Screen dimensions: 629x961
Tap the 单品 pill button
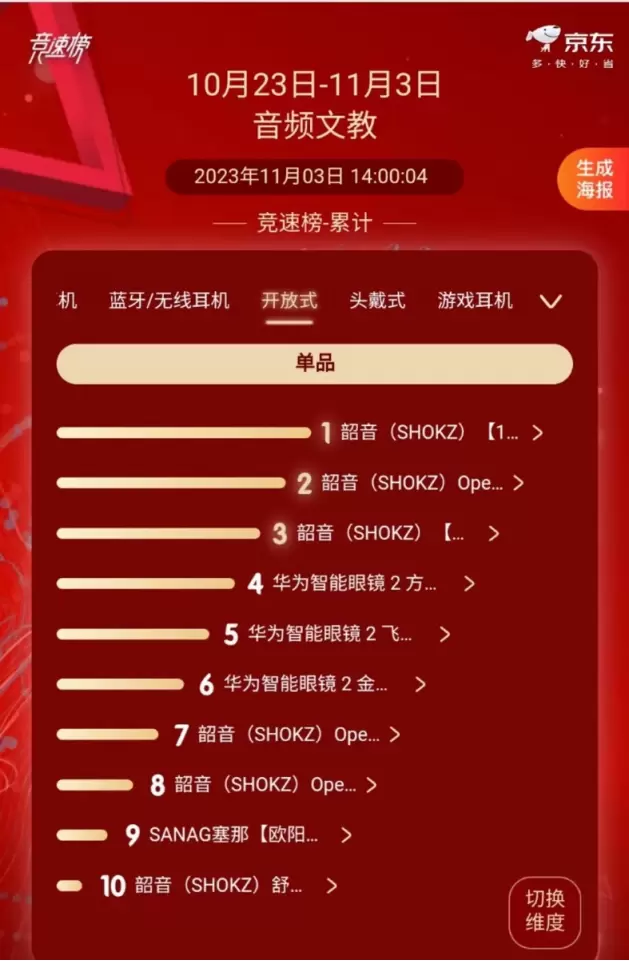(314, 363)
